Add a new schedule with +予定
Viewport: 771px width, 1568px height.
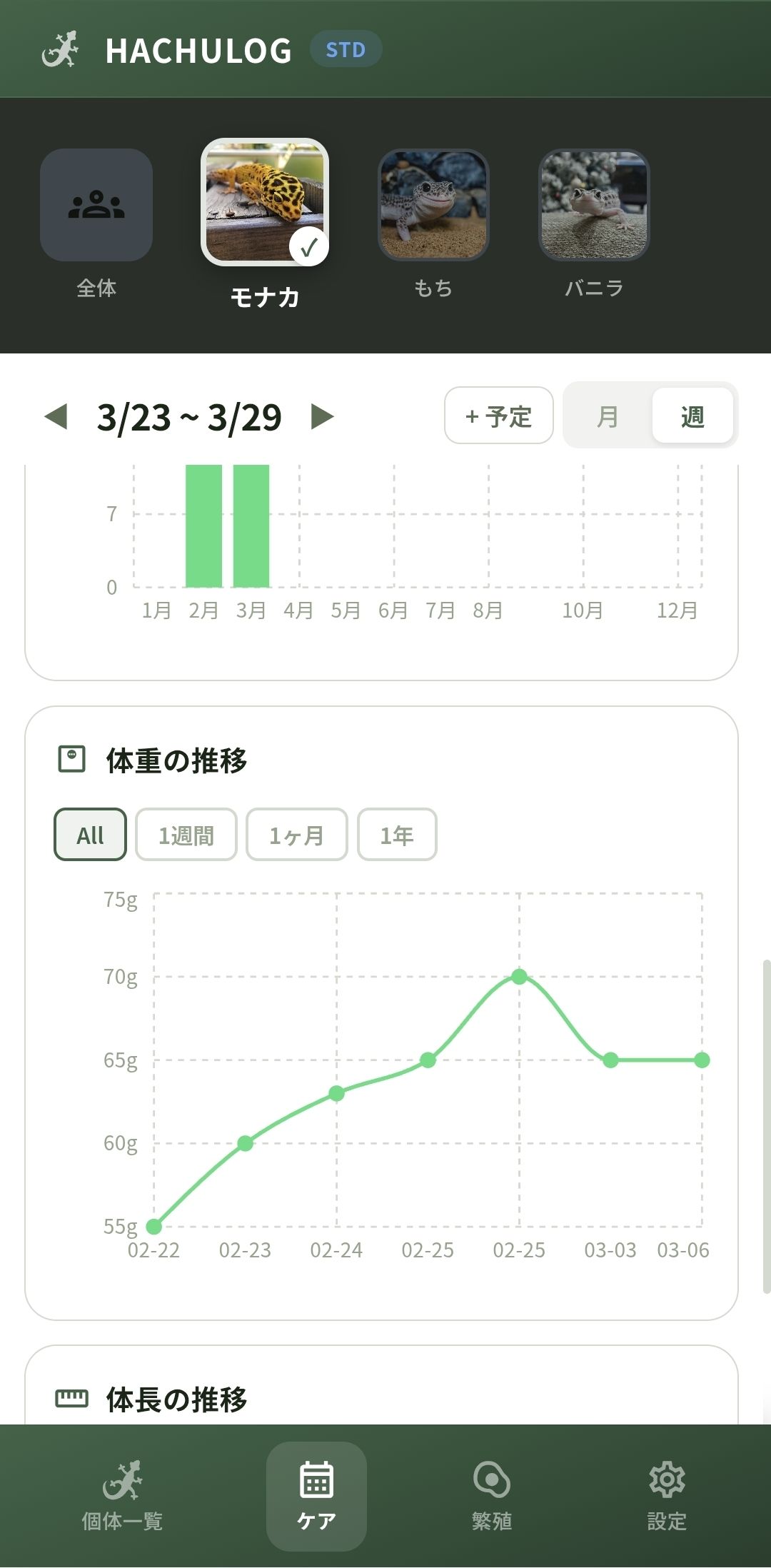pos(499,416)
